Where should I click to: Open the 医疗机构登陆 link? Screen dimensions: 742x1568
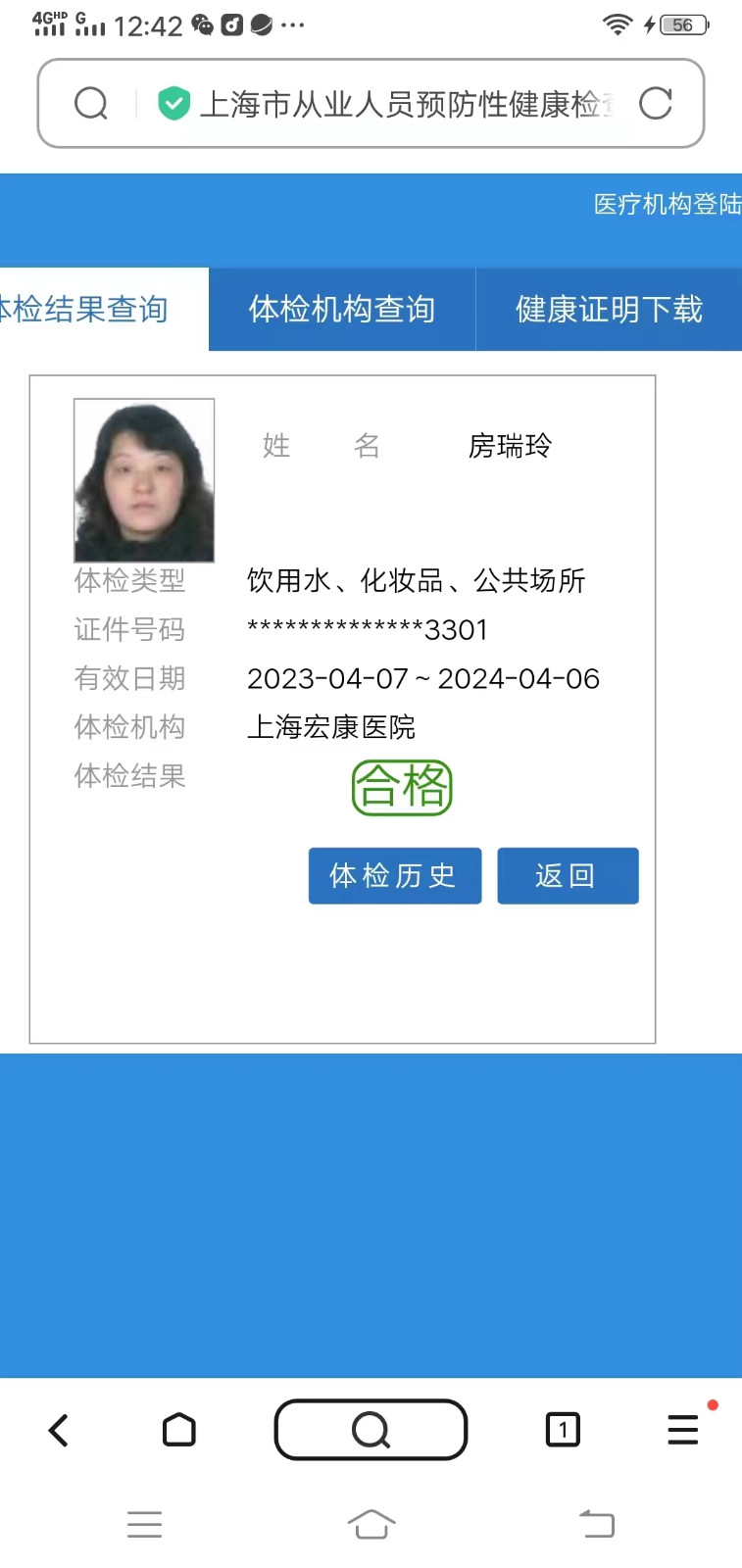[x=667, y=204]
